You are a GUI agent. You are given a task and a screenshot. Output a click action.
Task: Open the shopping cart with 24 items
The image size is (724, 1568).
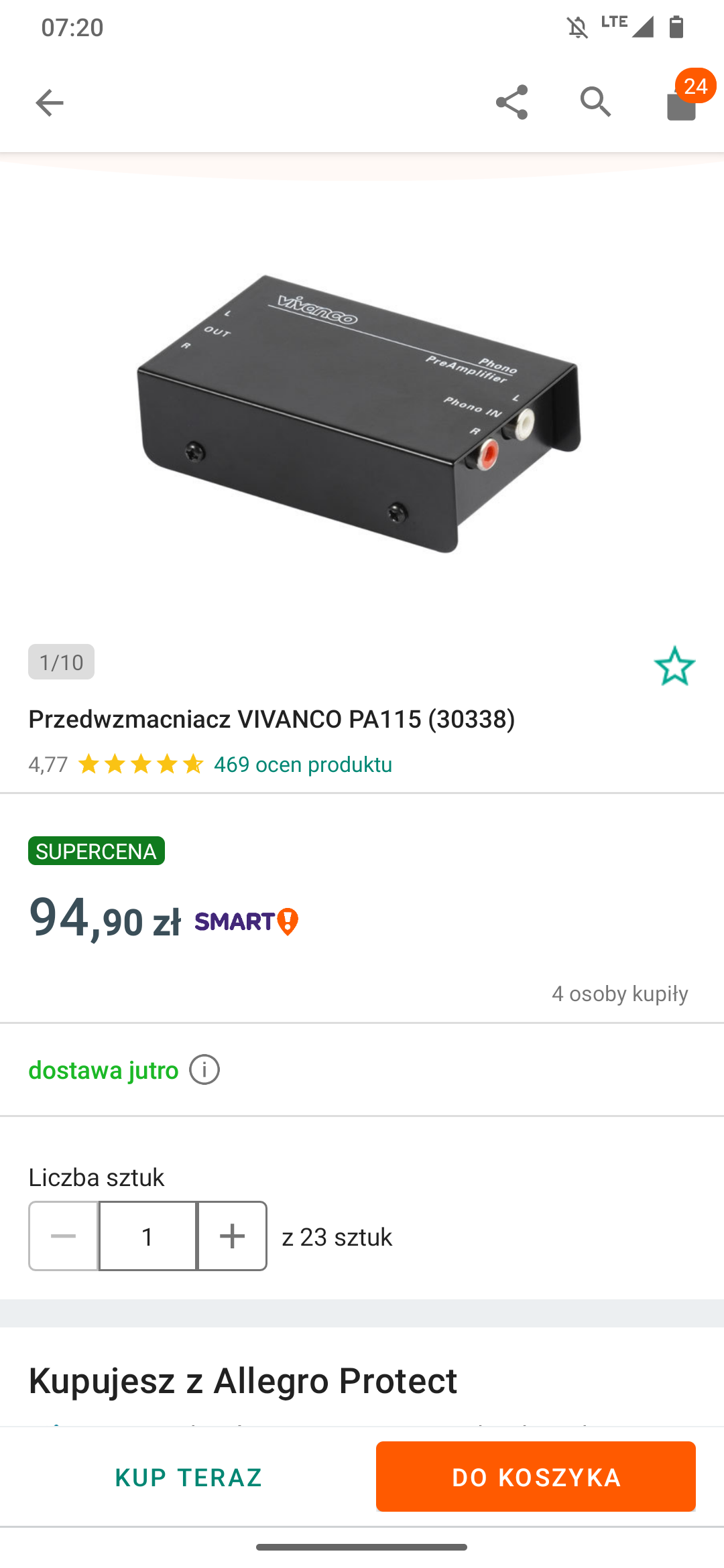pos(682,103)
